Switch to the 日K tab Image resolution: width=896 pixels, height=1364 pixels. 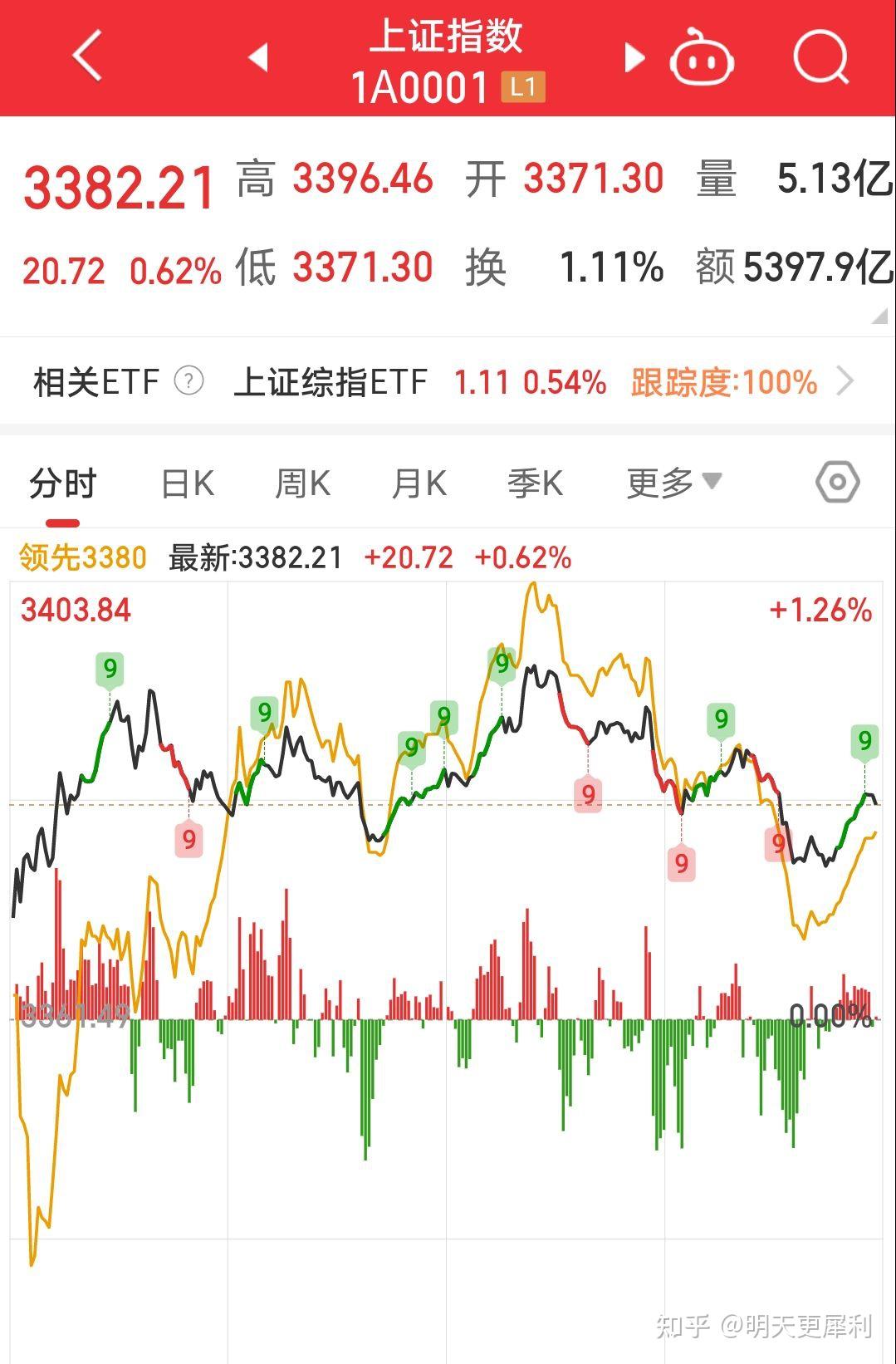pyautogui.click(x=187, y=480)
